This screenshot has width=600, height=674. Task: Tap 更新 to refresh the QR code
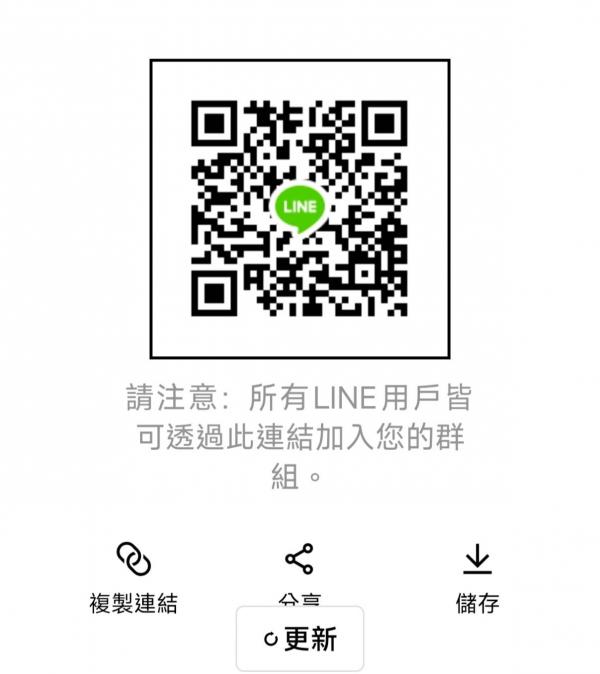tap(300, 639)
